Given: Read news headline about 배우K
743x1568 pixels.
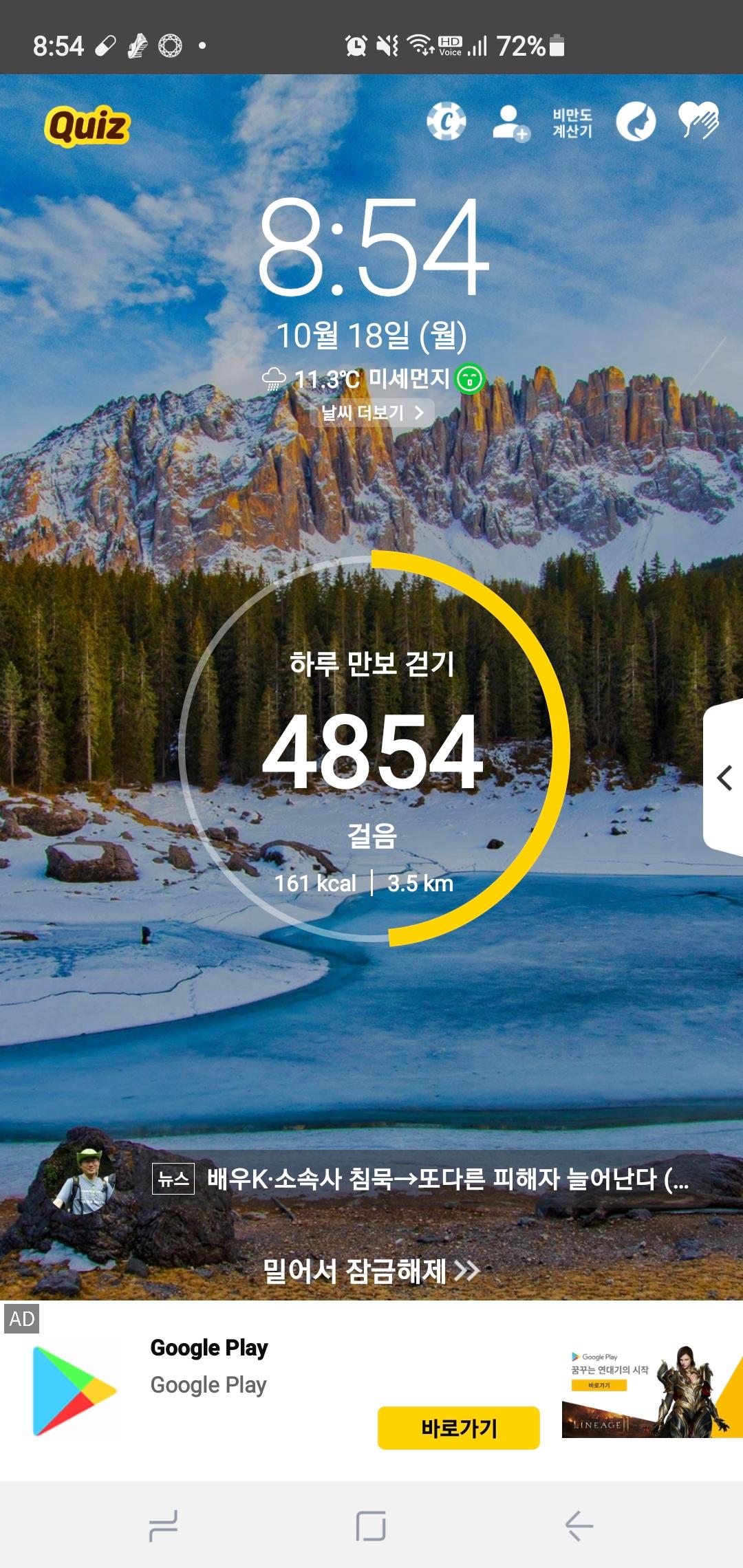Looking at the screenshot, I should tap(447, 1179).
